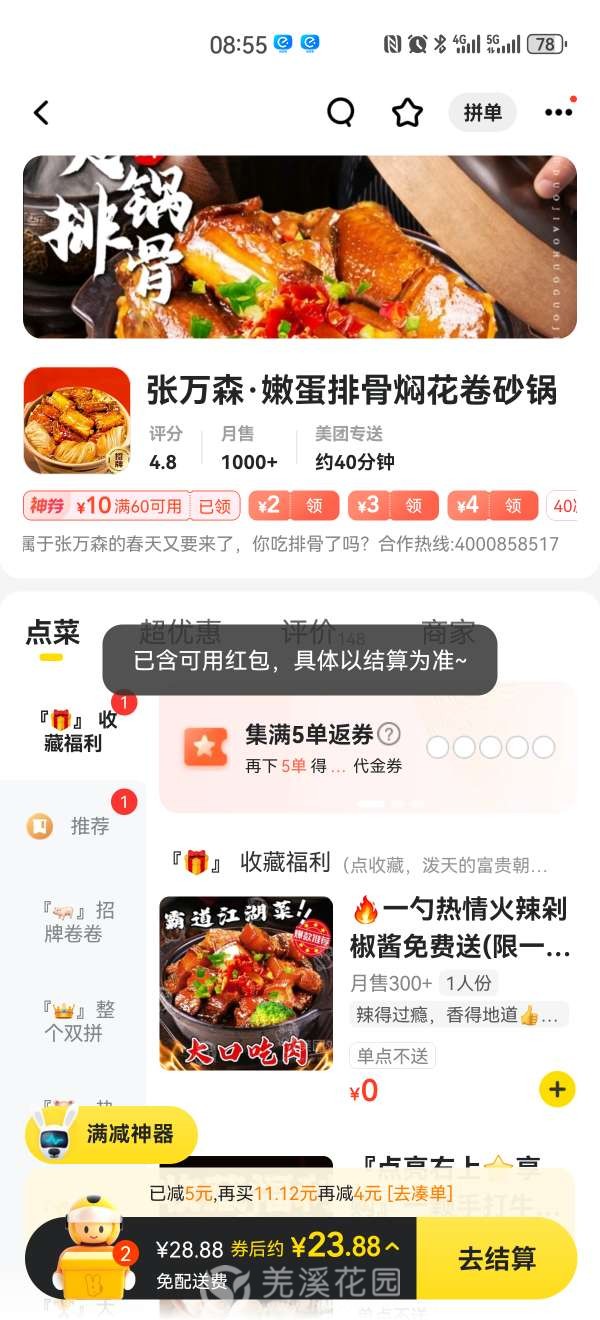Favorite this restaurant with the star icon

click(407, 113)
